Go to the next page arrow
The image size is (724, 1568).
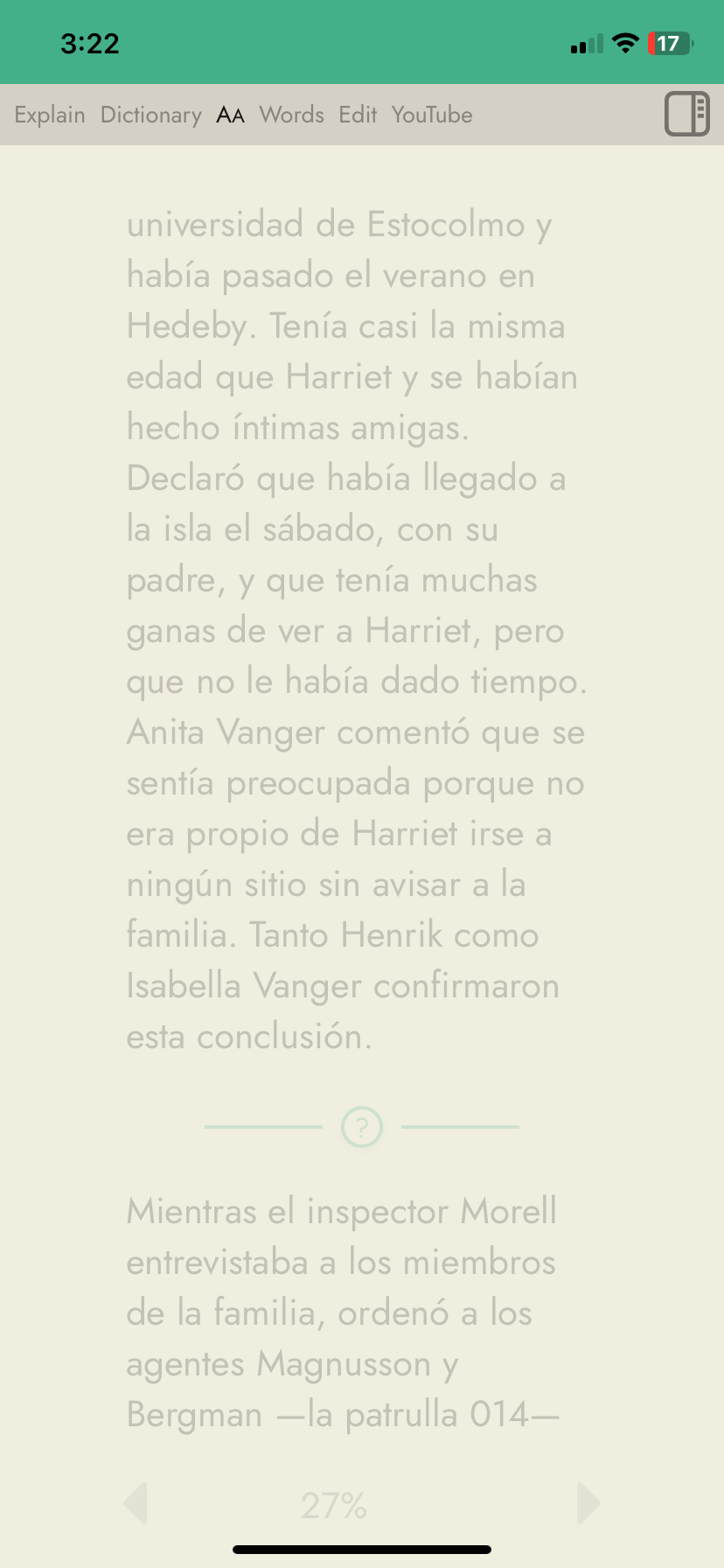[588, 1503]
